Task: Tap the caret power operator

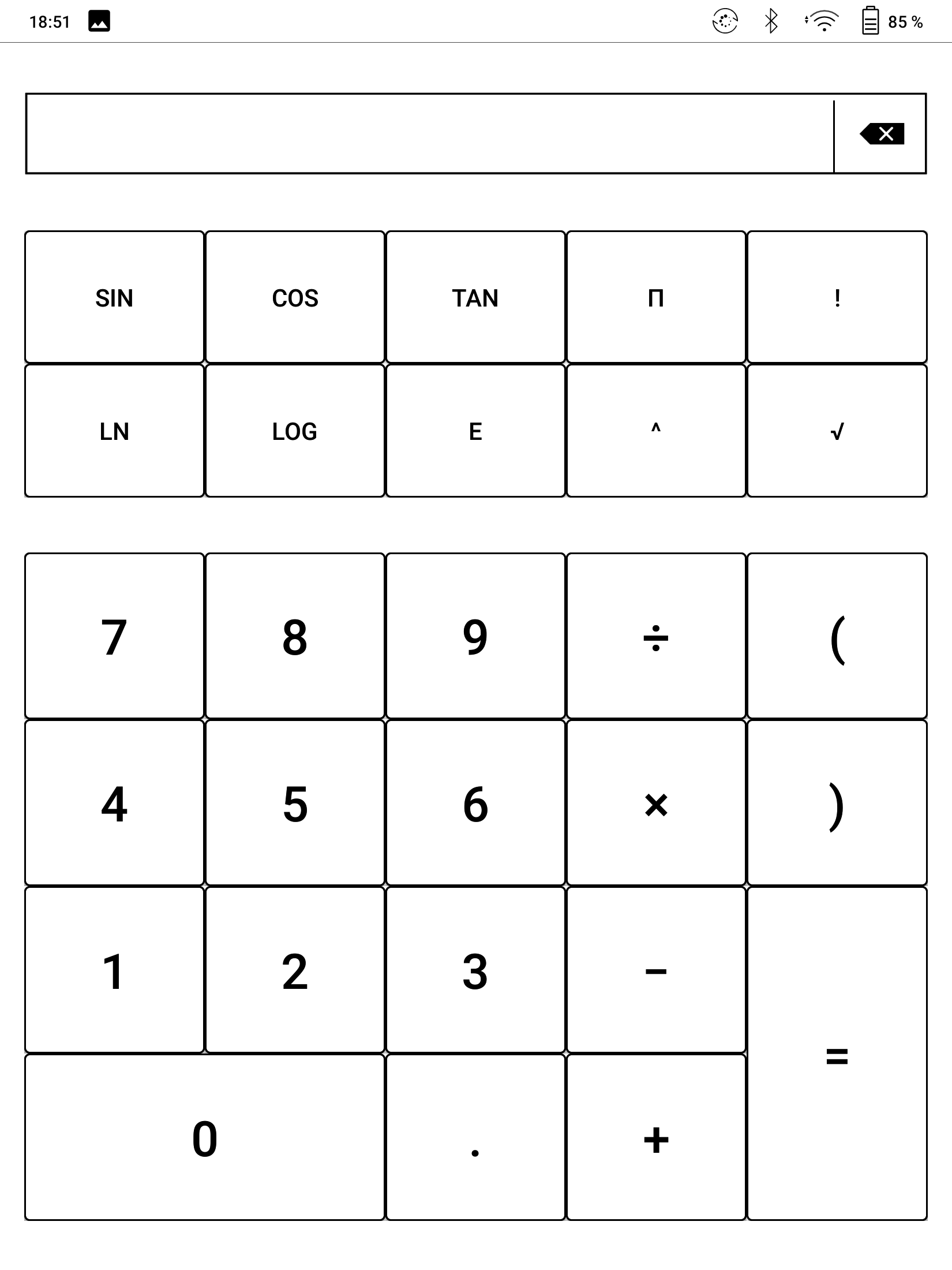Action: (656, 431)
